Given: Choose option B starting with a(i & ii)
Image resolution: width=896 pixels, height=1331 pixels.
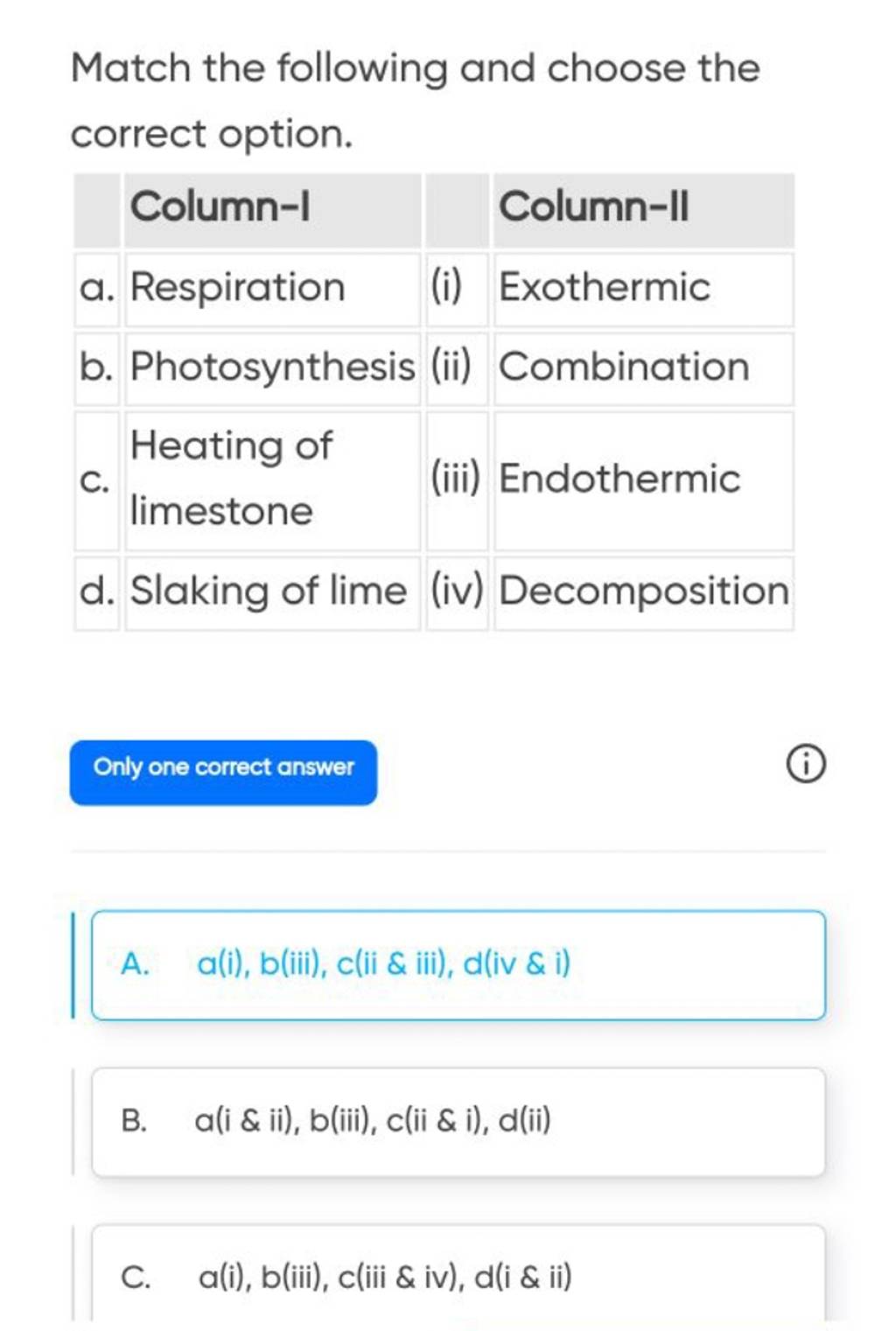Looking at the screenshot, I should point(458,1121).
